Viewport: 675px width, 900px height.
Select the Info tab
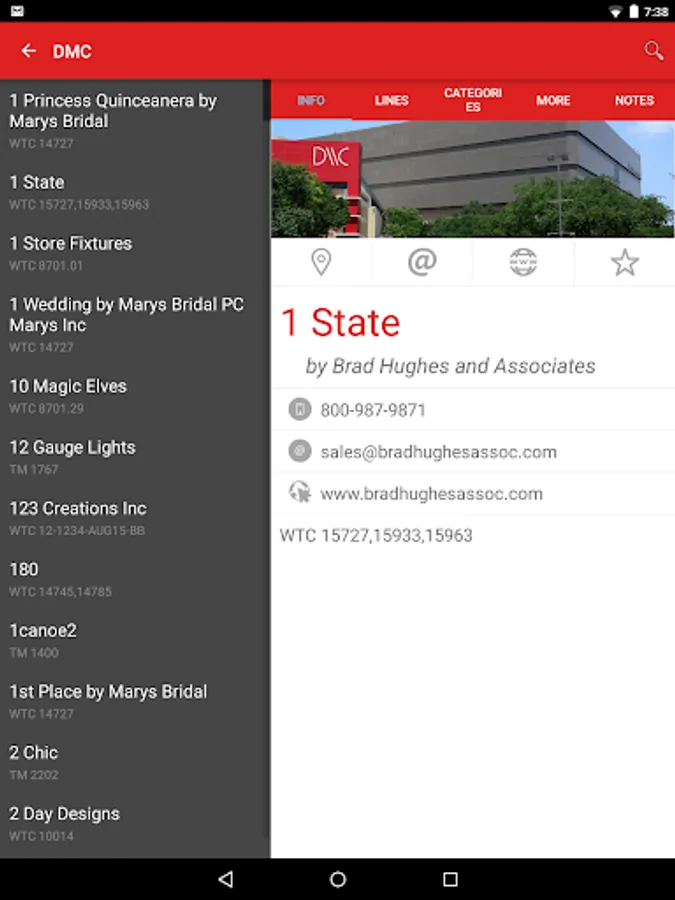[x=311, y=100]
